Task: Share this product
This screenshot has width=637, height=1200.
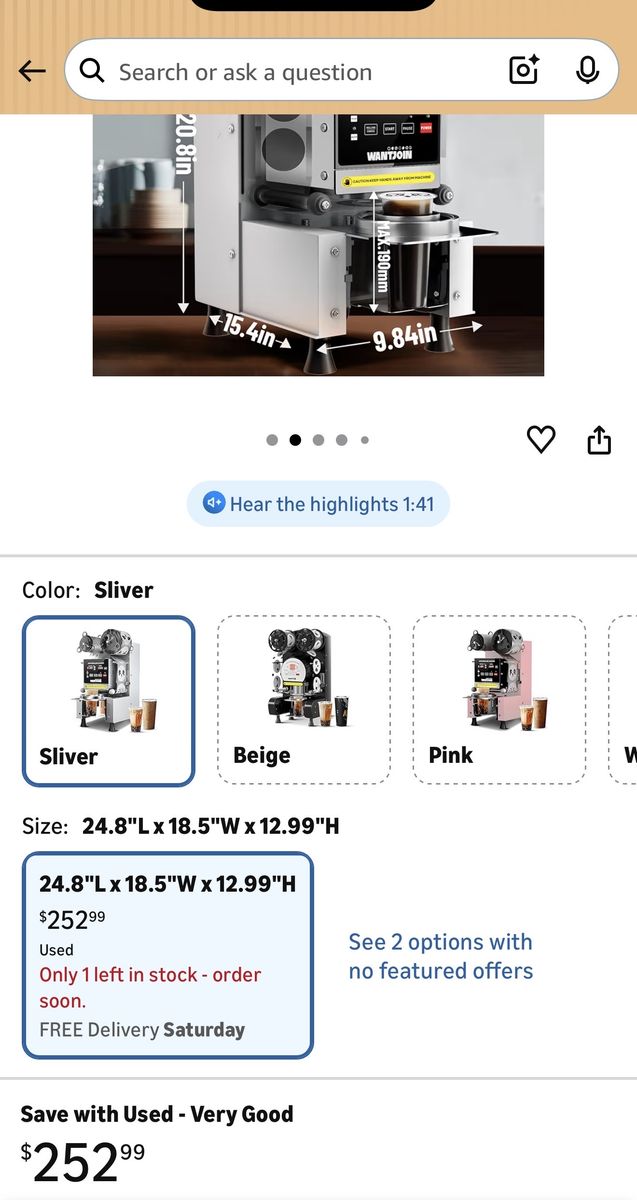Action: 599,440
